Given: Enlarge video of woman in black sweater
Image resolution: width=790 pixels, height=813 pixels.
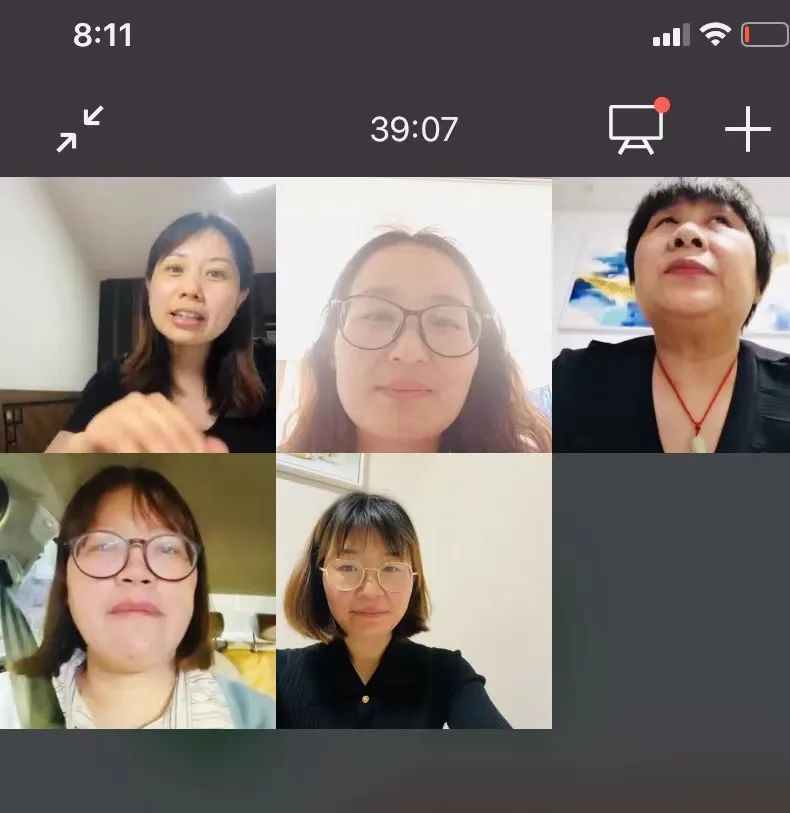Looking at the screenshot, I should pos(413,591).
